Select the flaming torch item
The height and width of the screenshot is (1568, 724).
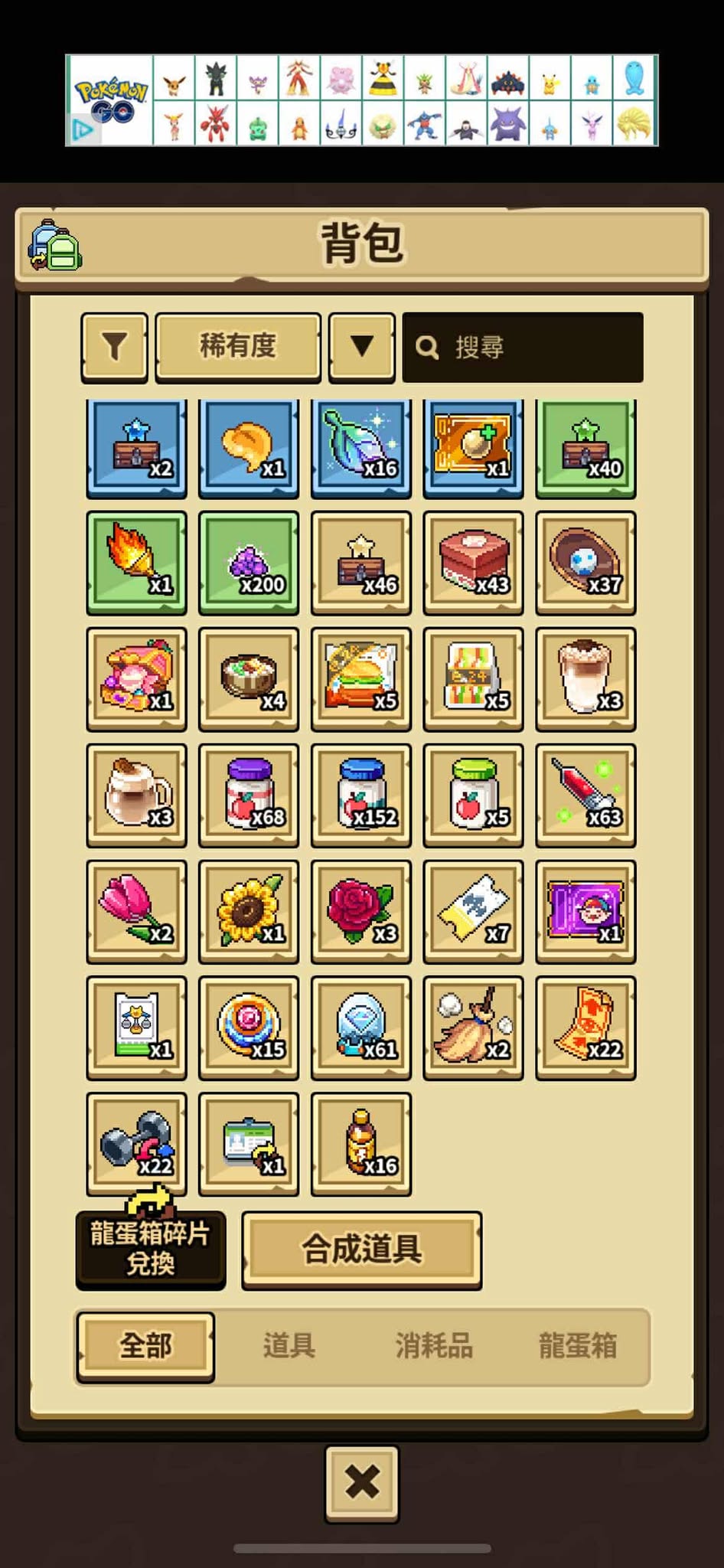tap(136, 563)
